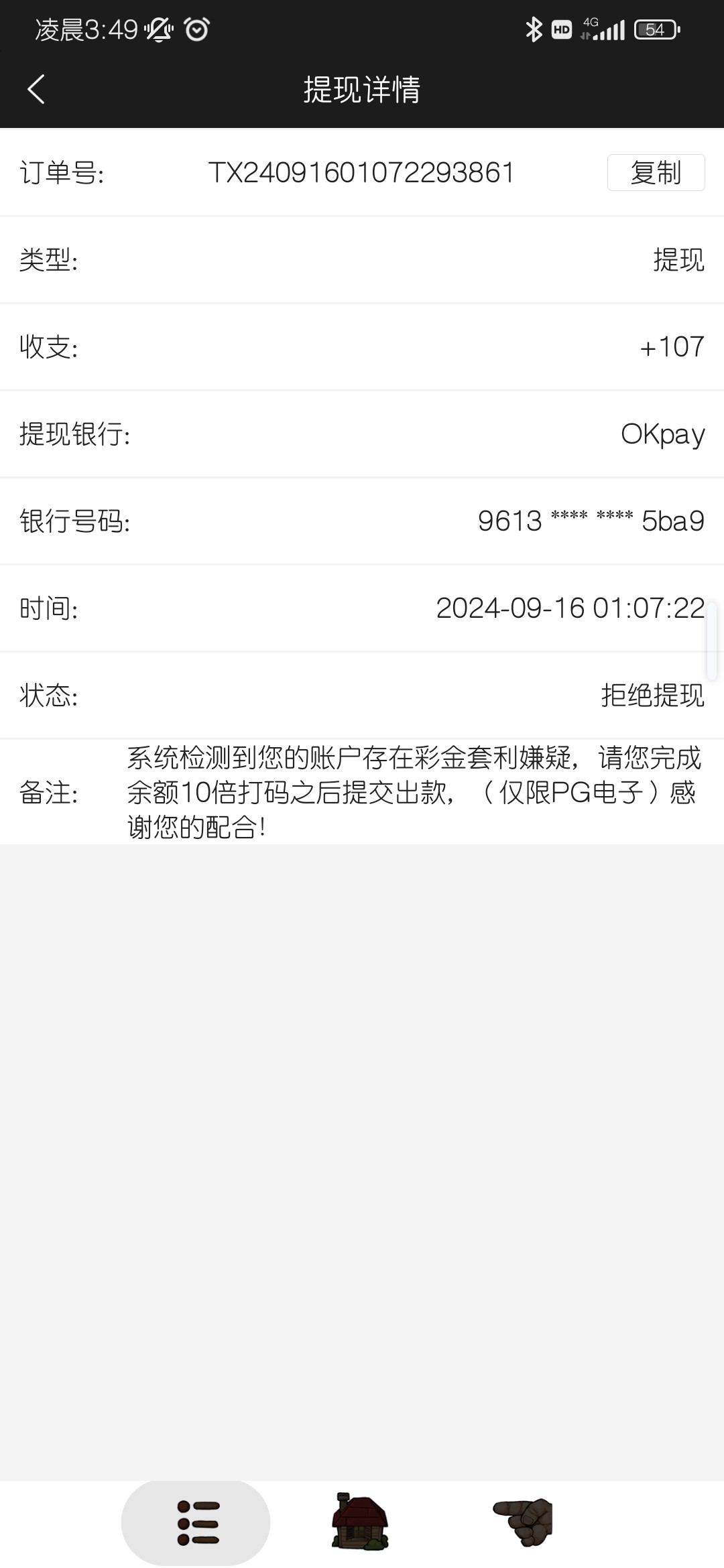Tap the pointing hand icon at bottom
724x1568 pixels.
tap(524, 1522)
